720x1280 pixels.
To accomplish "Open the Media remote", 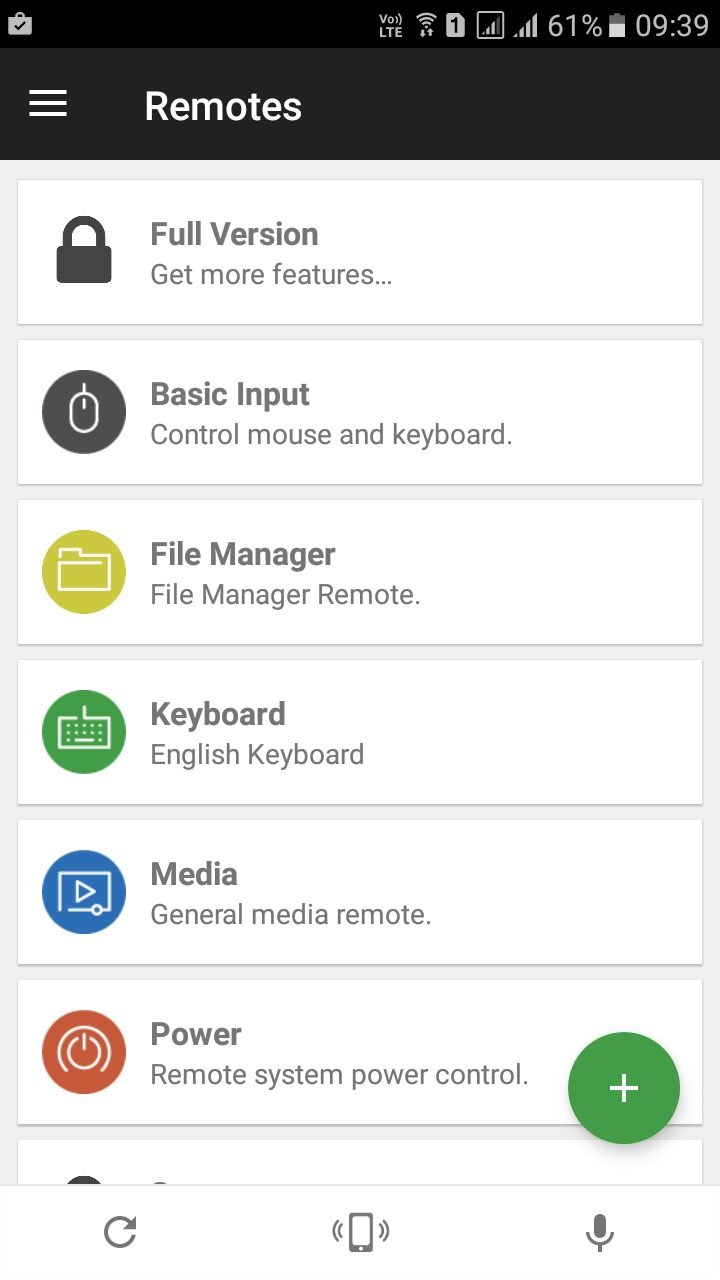I will coord(360,892).
